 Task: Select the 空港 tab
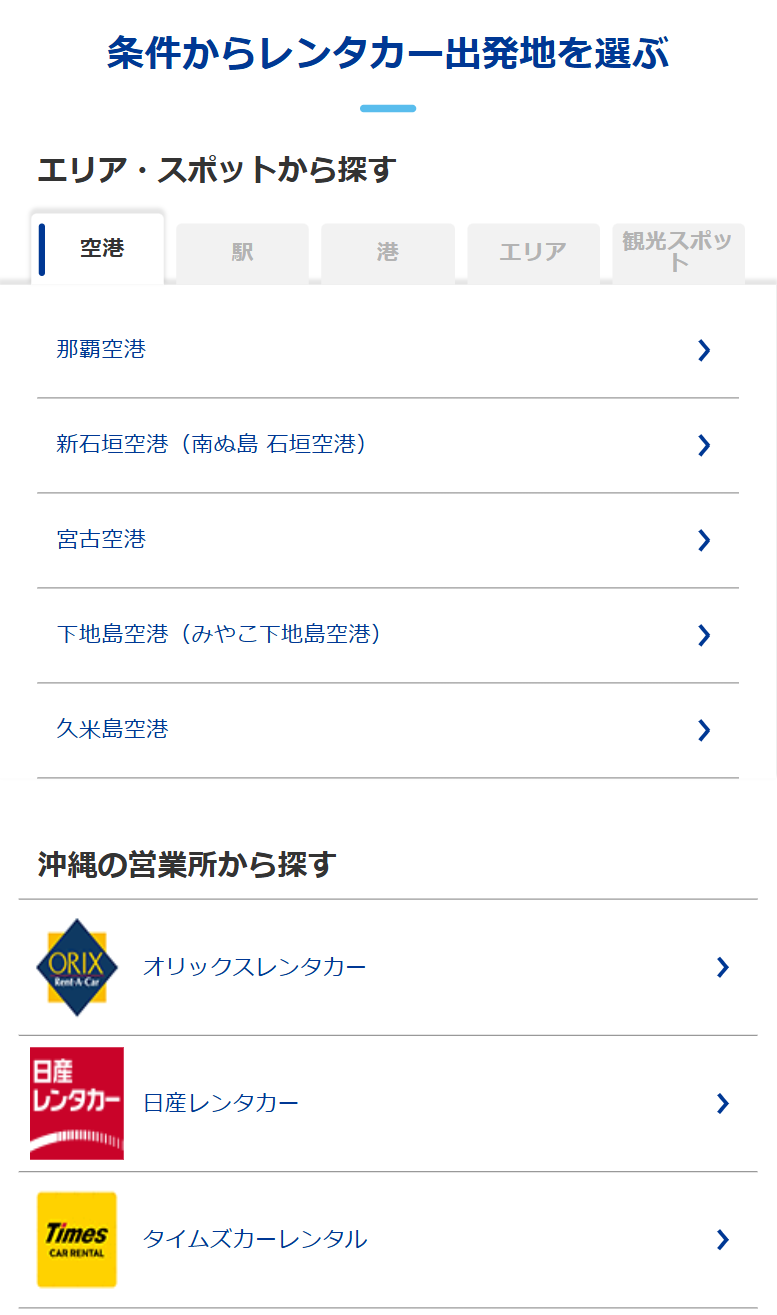pos(99,249)
